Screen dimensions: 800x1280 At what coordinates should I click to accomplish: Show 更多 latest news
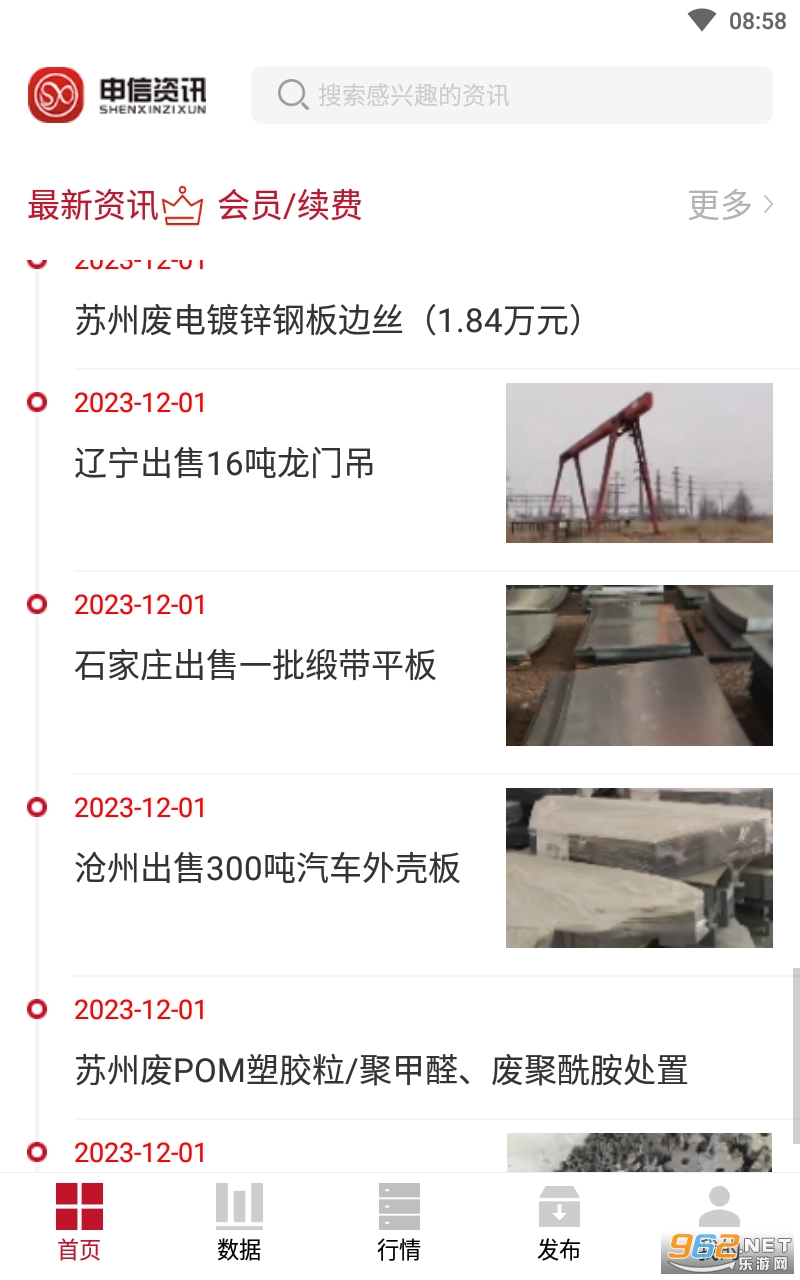[730, 205]
